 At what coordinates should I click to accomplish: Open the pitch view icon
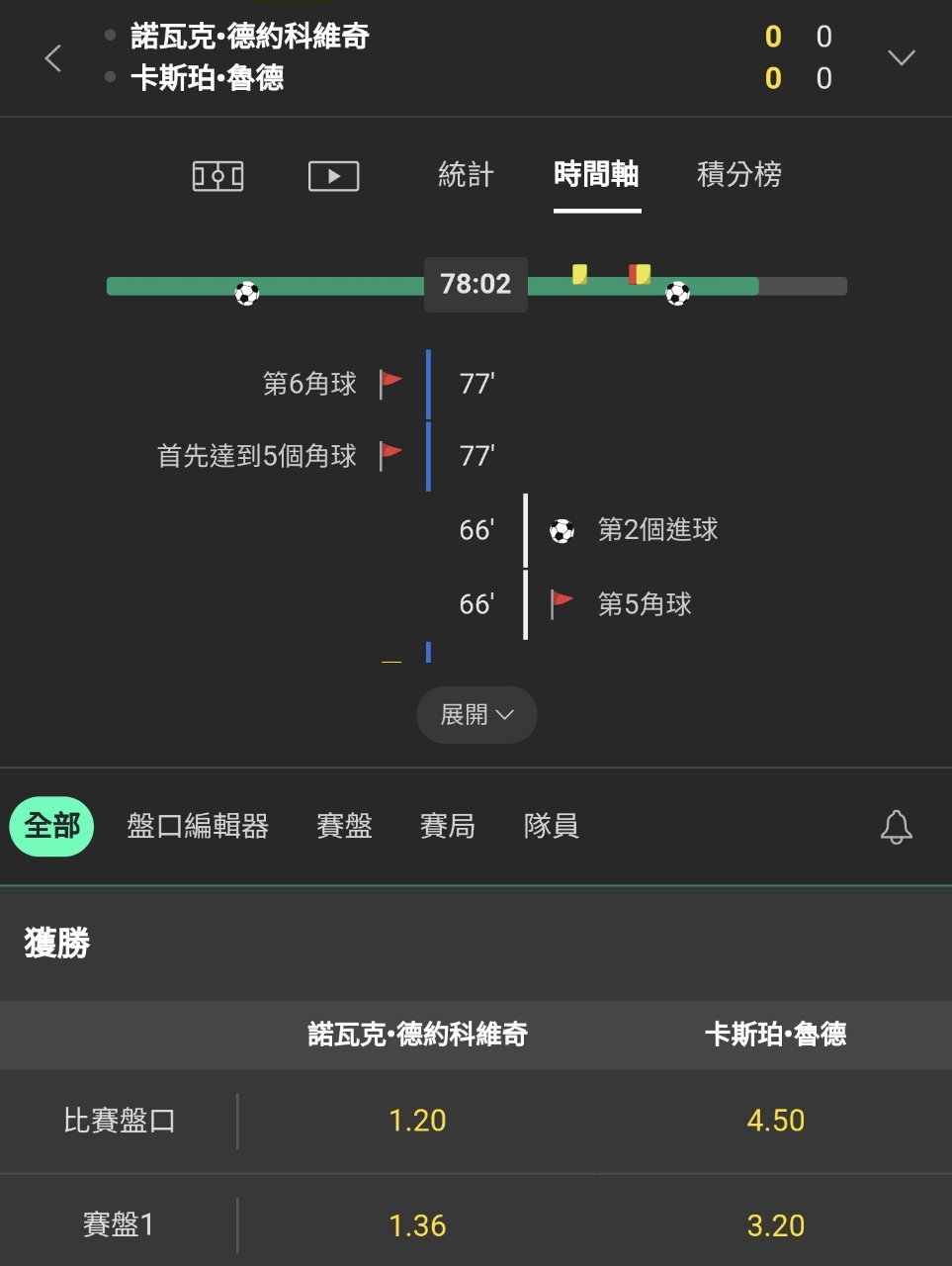[x=217, y=176]
